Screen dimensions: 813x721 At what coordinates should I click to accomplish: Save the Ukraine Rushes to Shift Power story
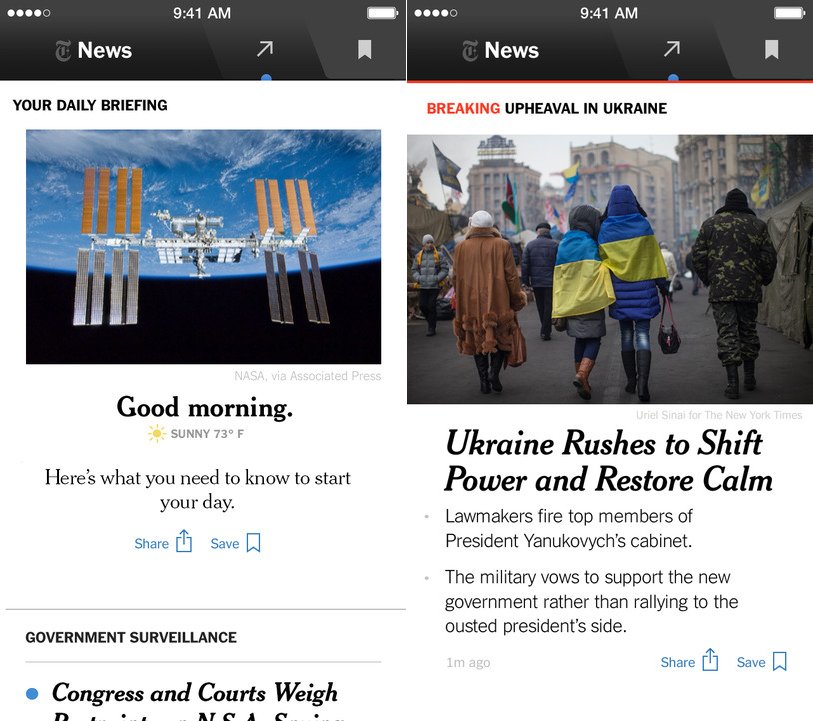click(762, 662)
